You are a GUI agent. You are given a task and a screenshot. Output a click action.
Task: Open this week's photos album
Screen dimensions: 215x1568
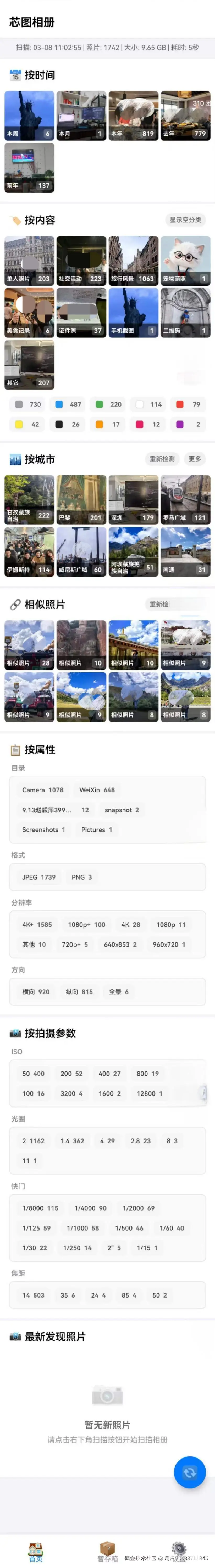tap(29, 116)
